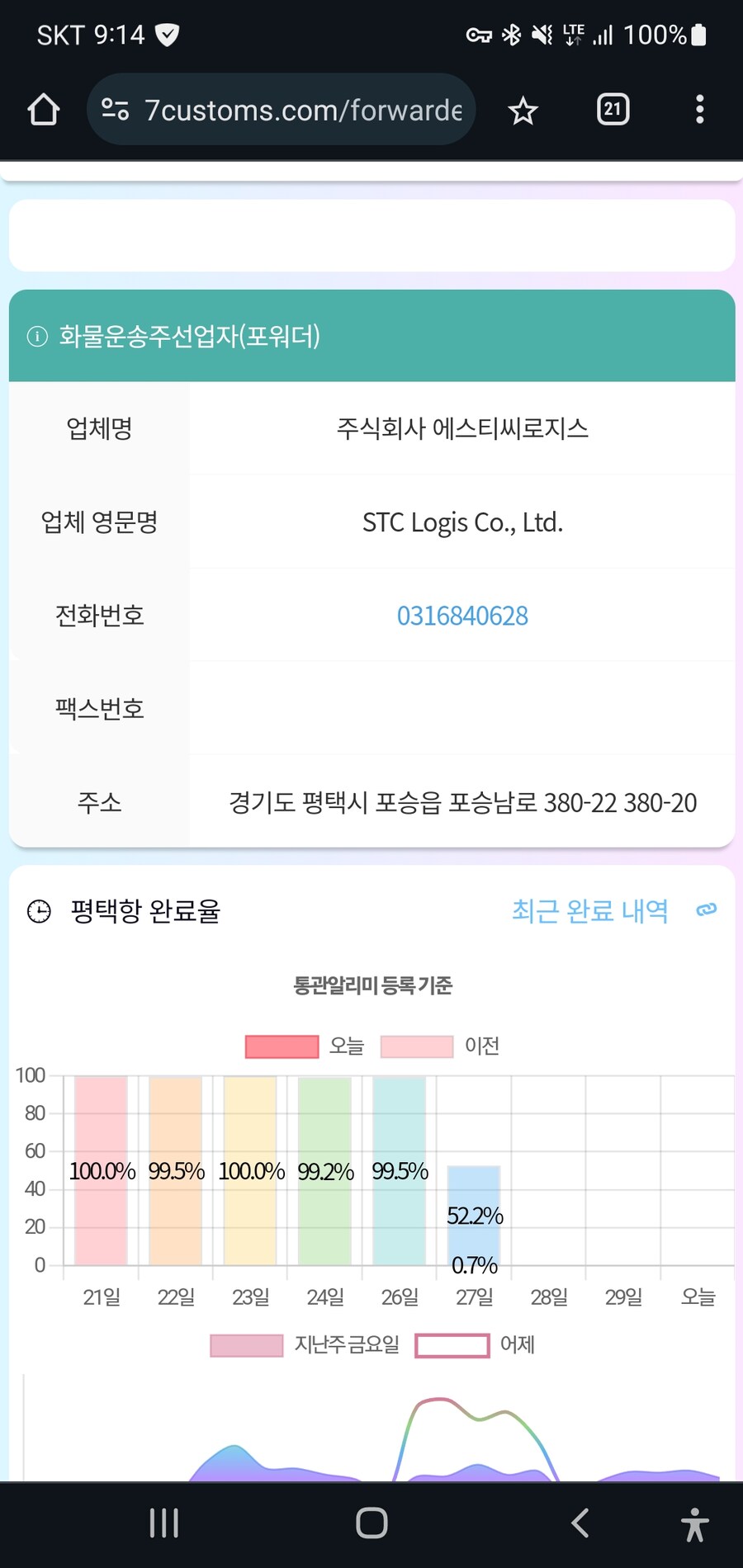Toggle the 오늘 legend in the chart
Viewport: 743px width, 1568px height.
(x=305, y=1046)
